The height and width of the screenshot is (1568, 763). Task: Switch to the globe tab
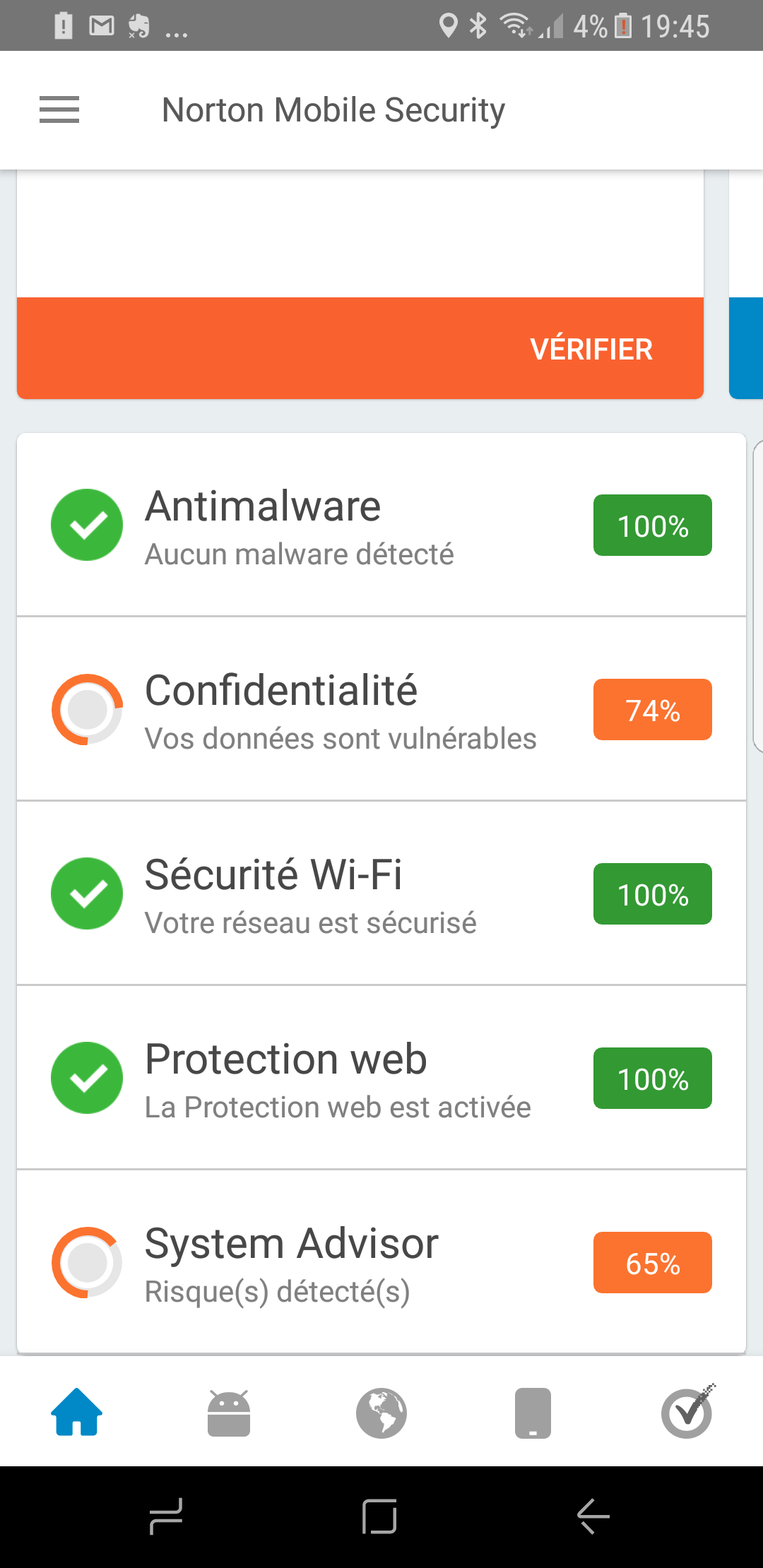coord(381,1413)
